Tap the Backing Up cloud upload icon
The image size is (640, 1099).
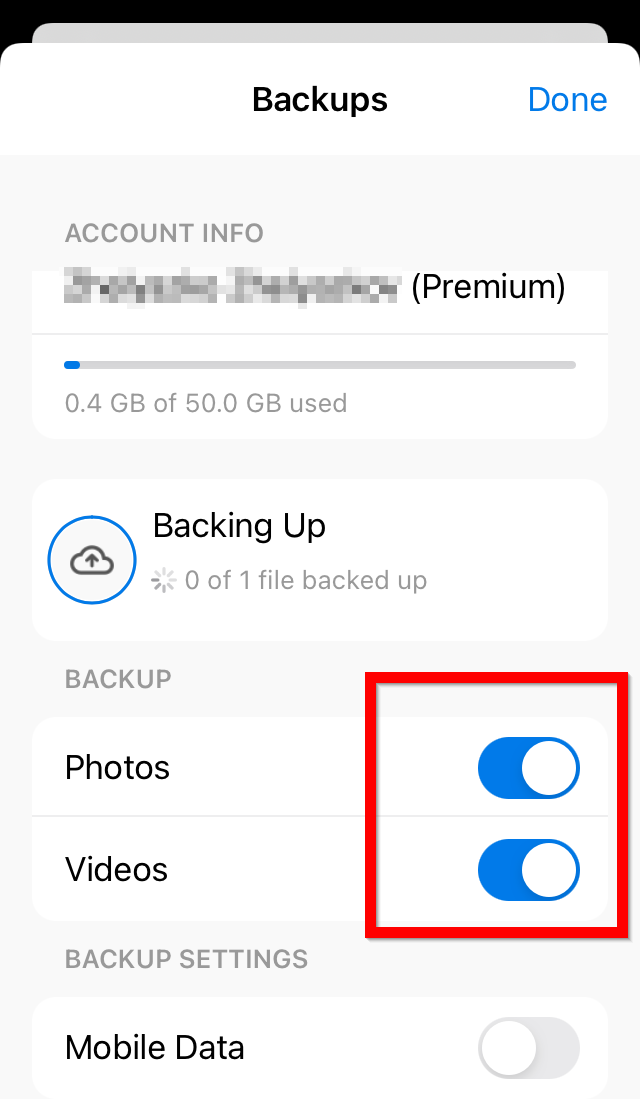pos(92,560)
